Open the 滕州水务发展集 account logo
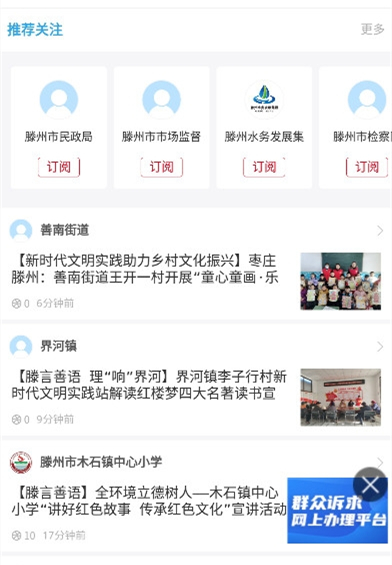 264,100
